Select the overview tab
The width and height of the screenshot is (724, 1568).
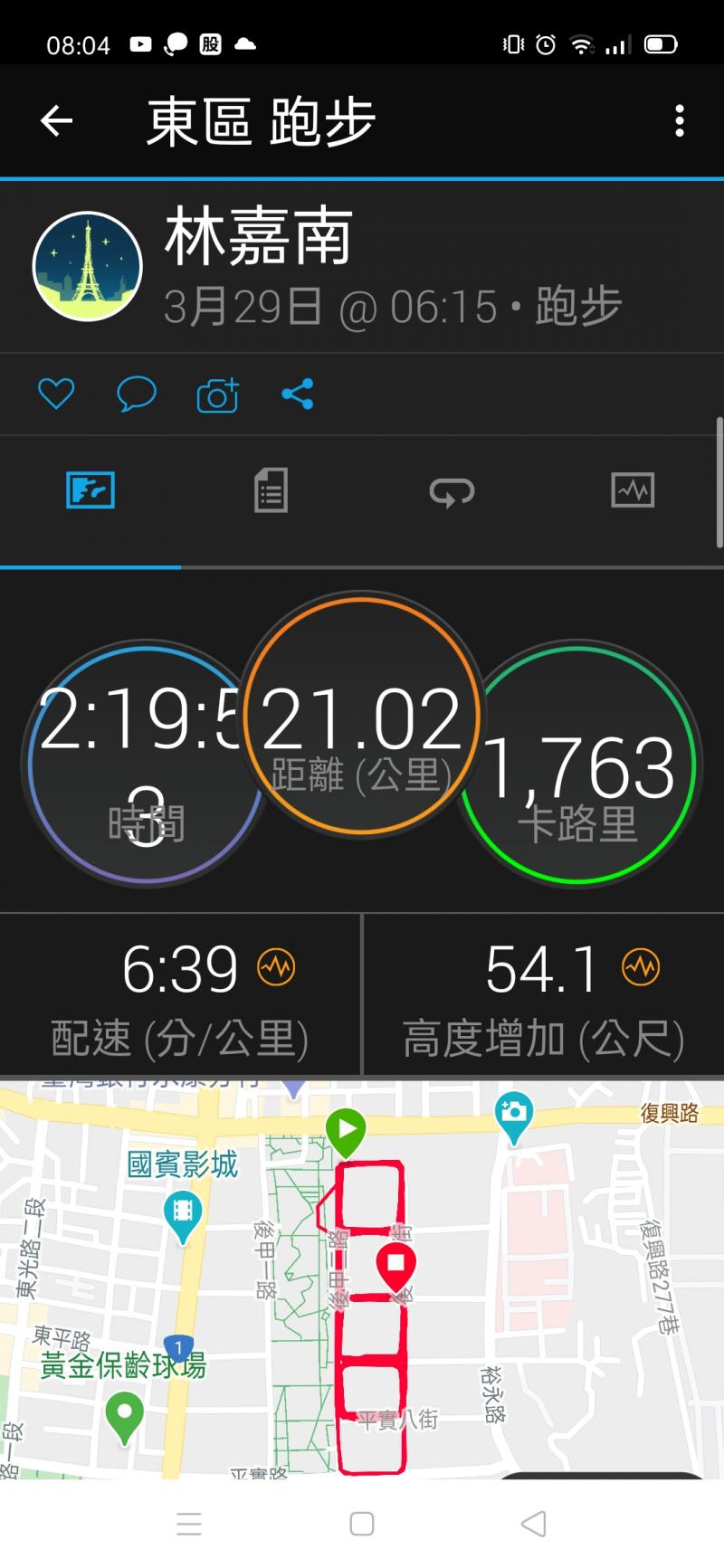pyautogui.click(x=90, y=491)
